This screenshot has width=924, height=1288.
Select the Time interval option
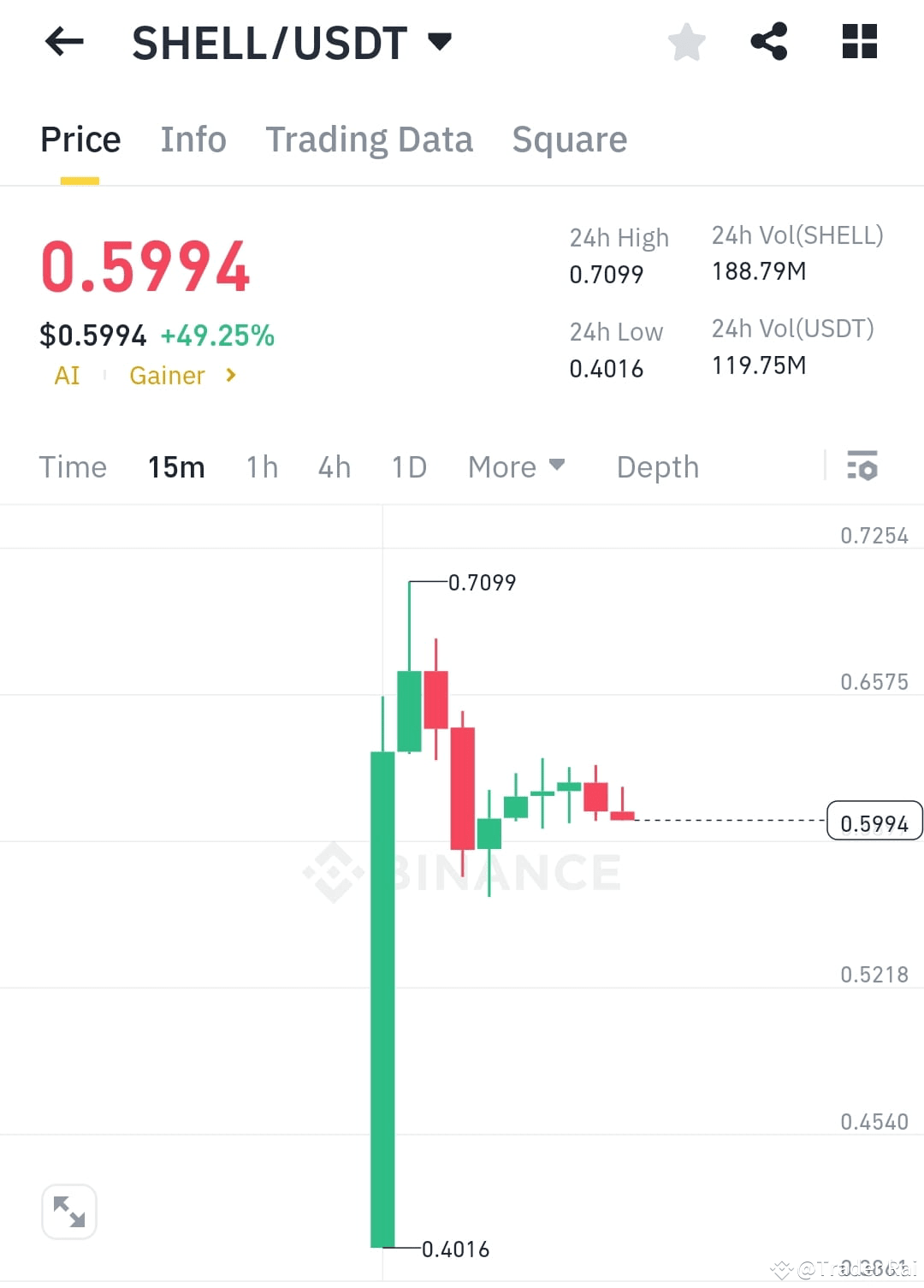click(x=73, y=466)
